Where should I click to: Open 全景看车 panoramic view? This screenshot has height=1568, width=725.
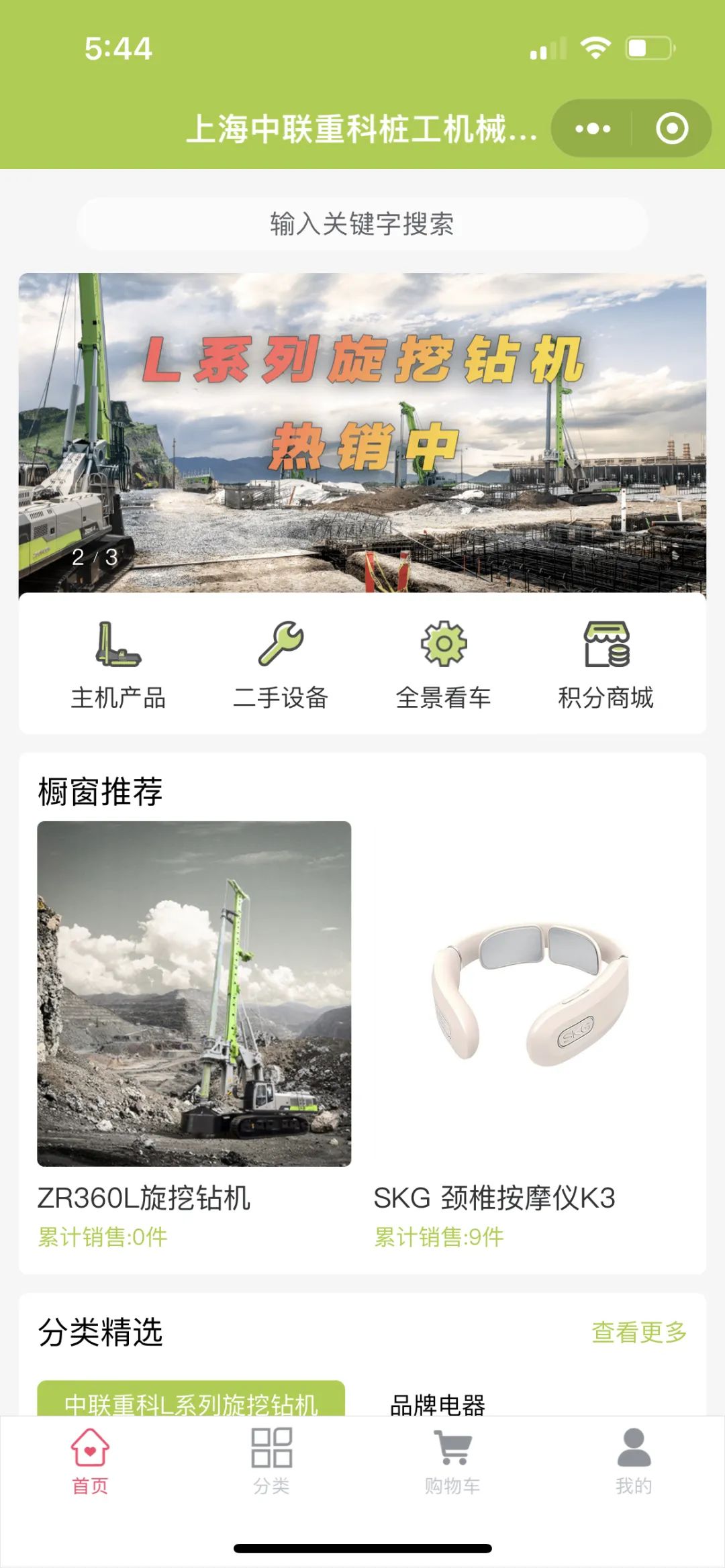point(443,665)
